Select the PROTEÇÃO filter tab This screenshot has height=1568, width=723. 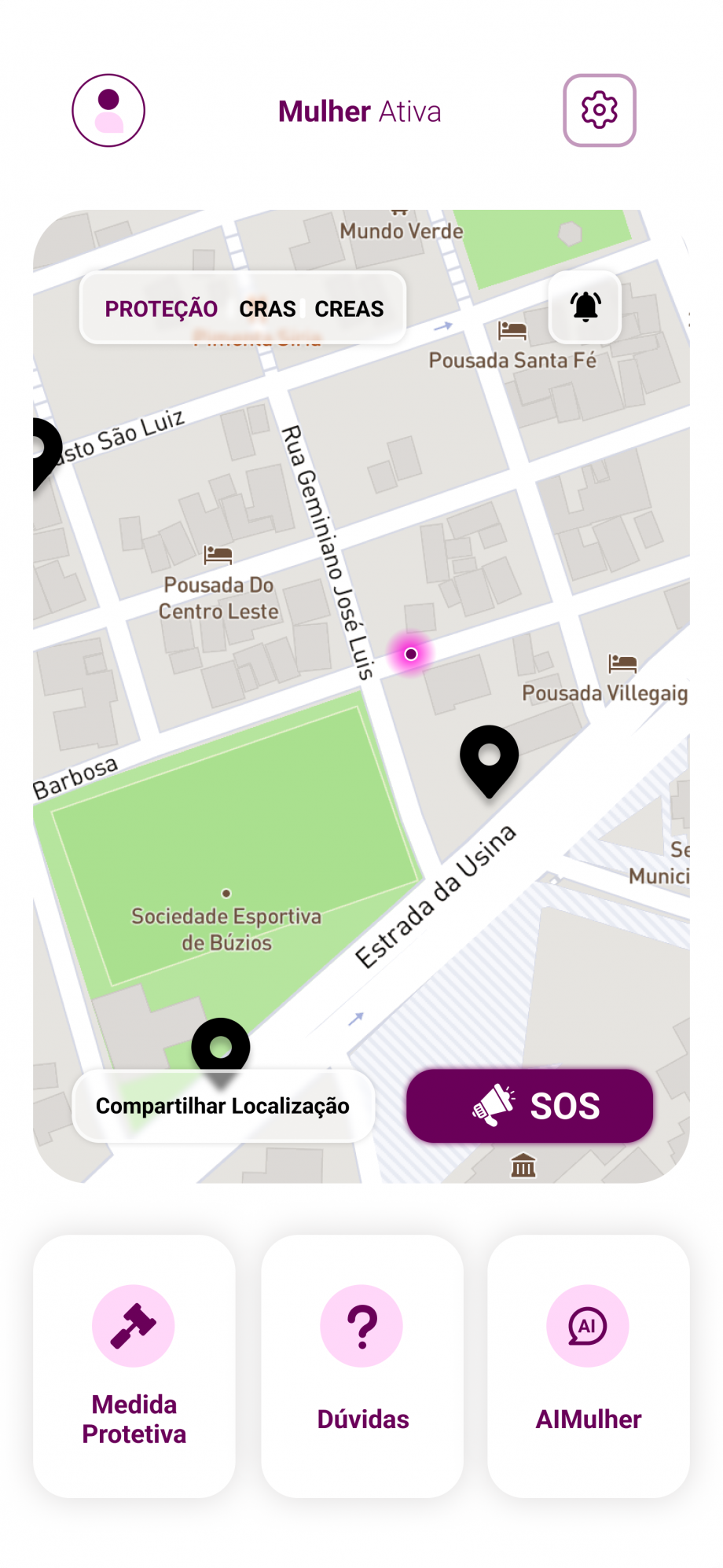161,309
